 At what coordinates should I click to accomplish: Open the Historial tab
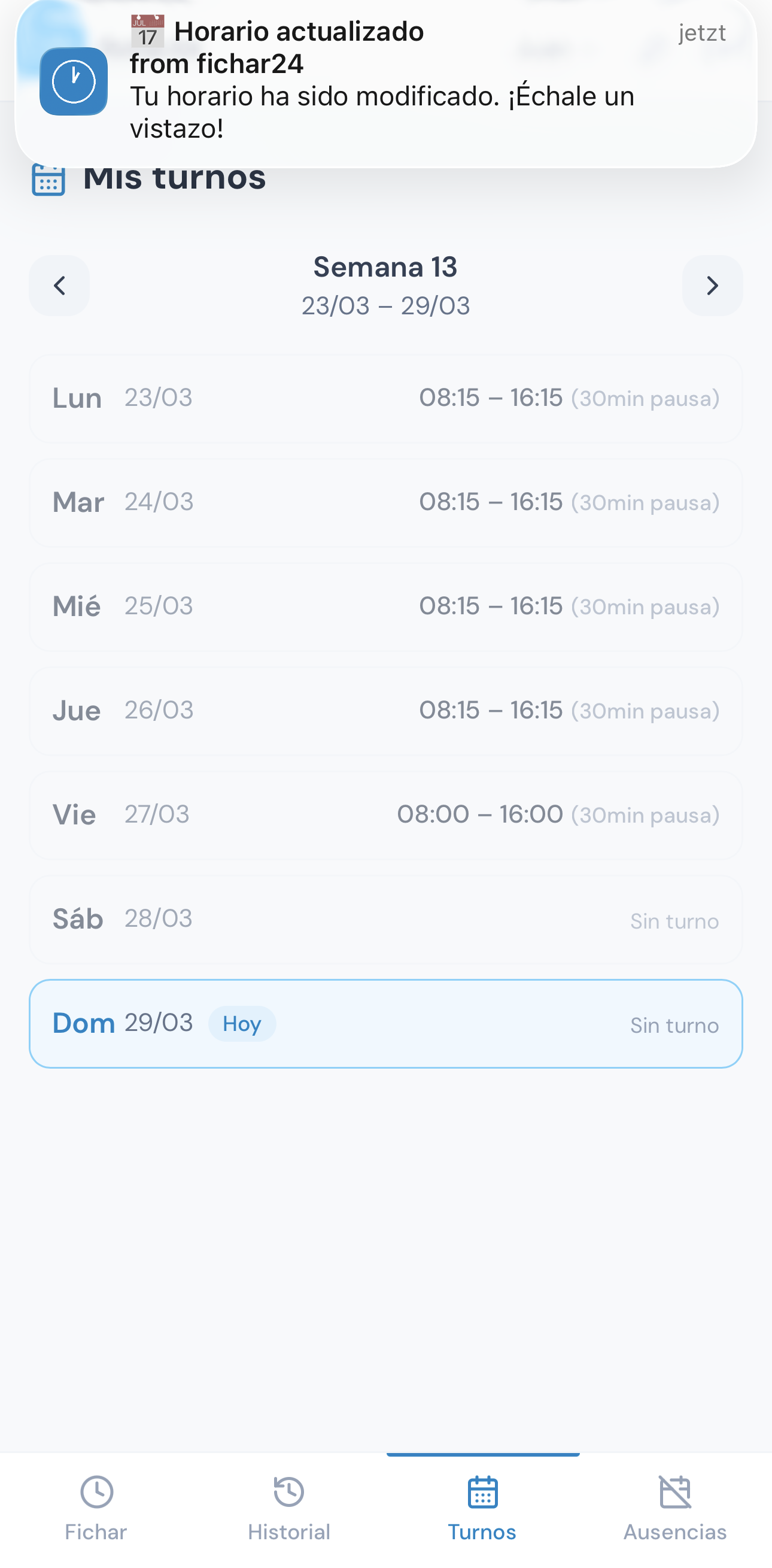tap(289, 1508)
